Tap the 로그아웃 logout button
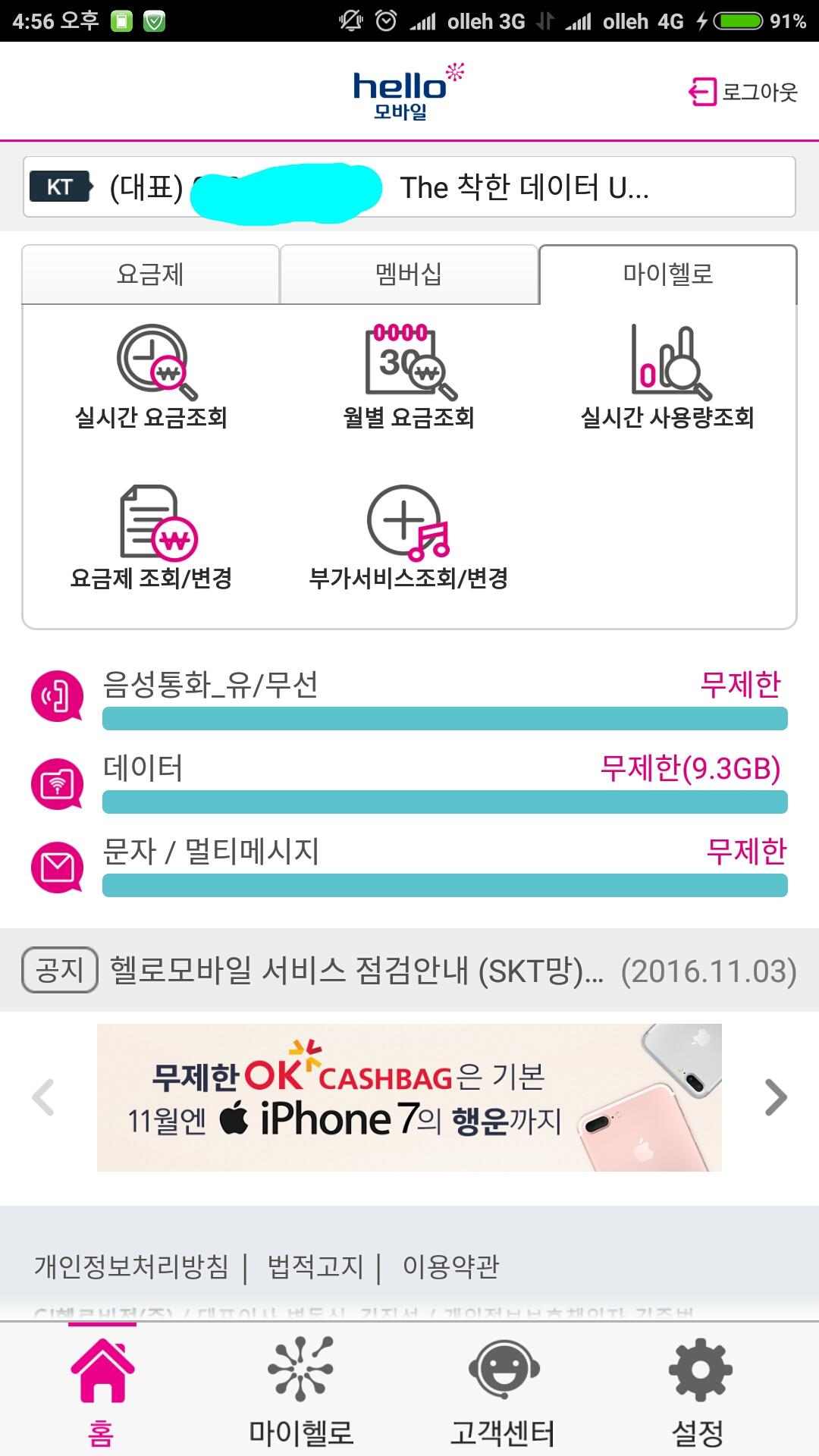The width and height of the screenshot is (819, 1456). 743,92
